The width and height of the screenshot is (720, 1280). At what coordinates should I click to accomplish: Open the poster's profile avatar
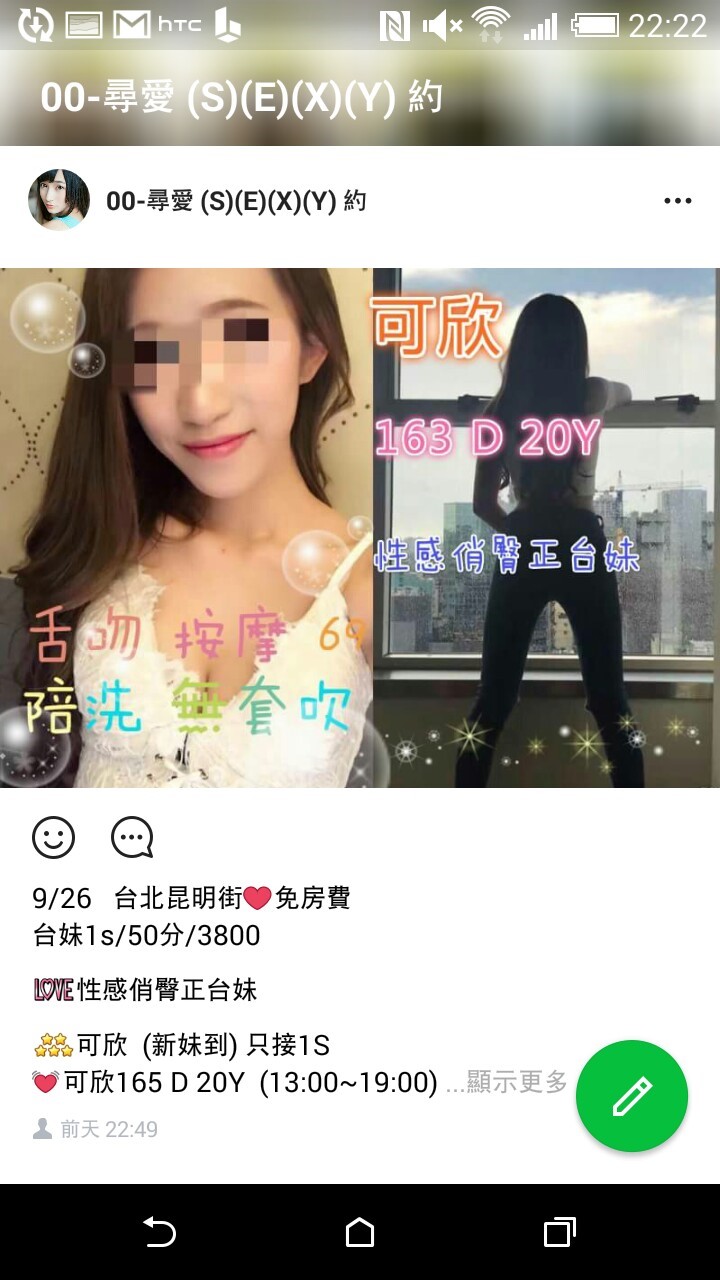[x=59, y=199]
